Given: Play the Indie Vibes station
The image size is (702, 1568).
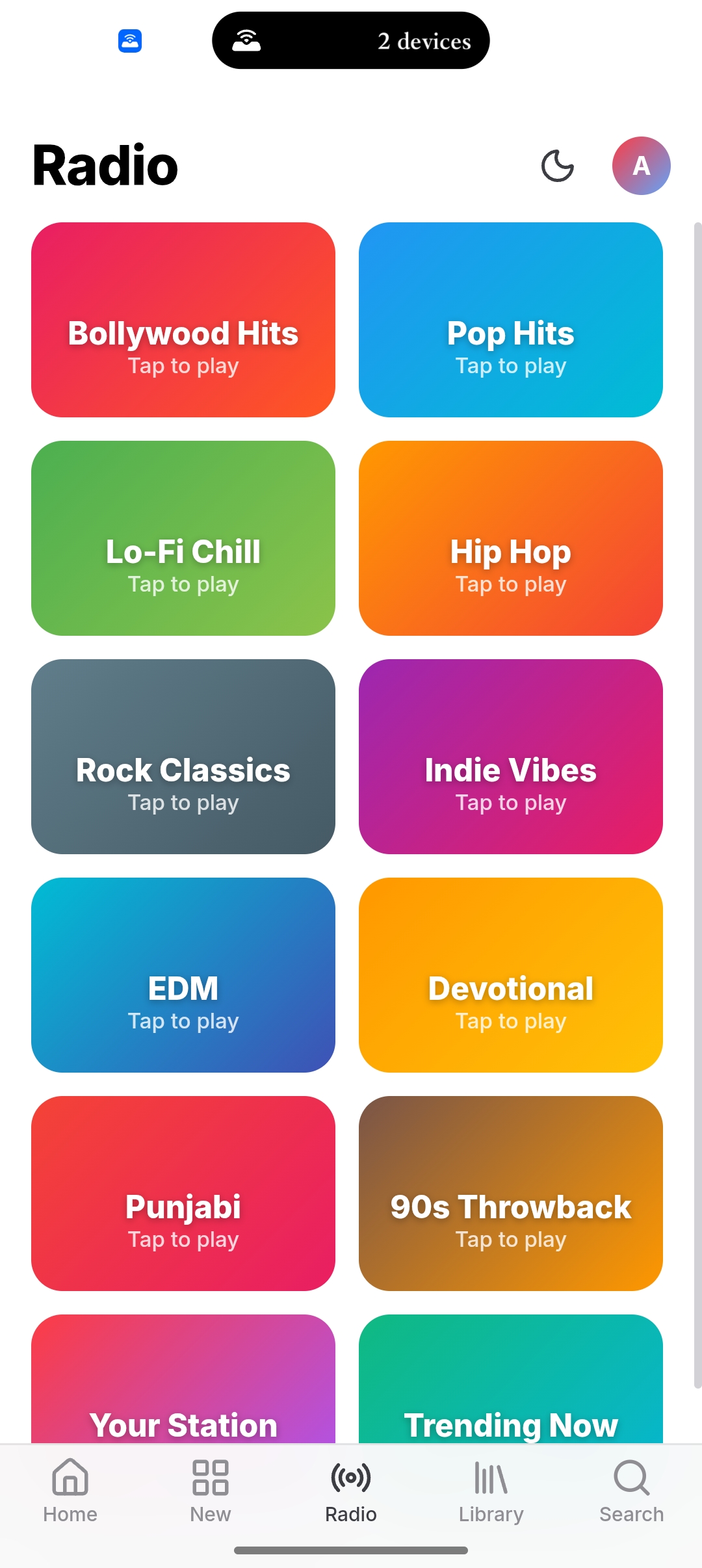Looking at the screenshot, I should point(510,757).
